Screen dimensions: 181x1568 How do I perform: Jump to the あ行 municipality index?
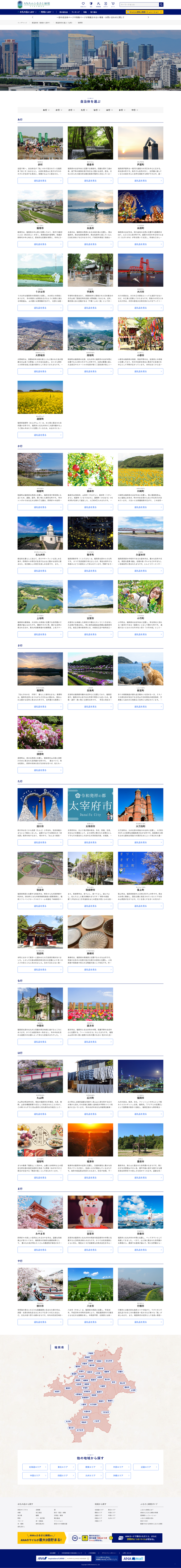tap(45, 110)
